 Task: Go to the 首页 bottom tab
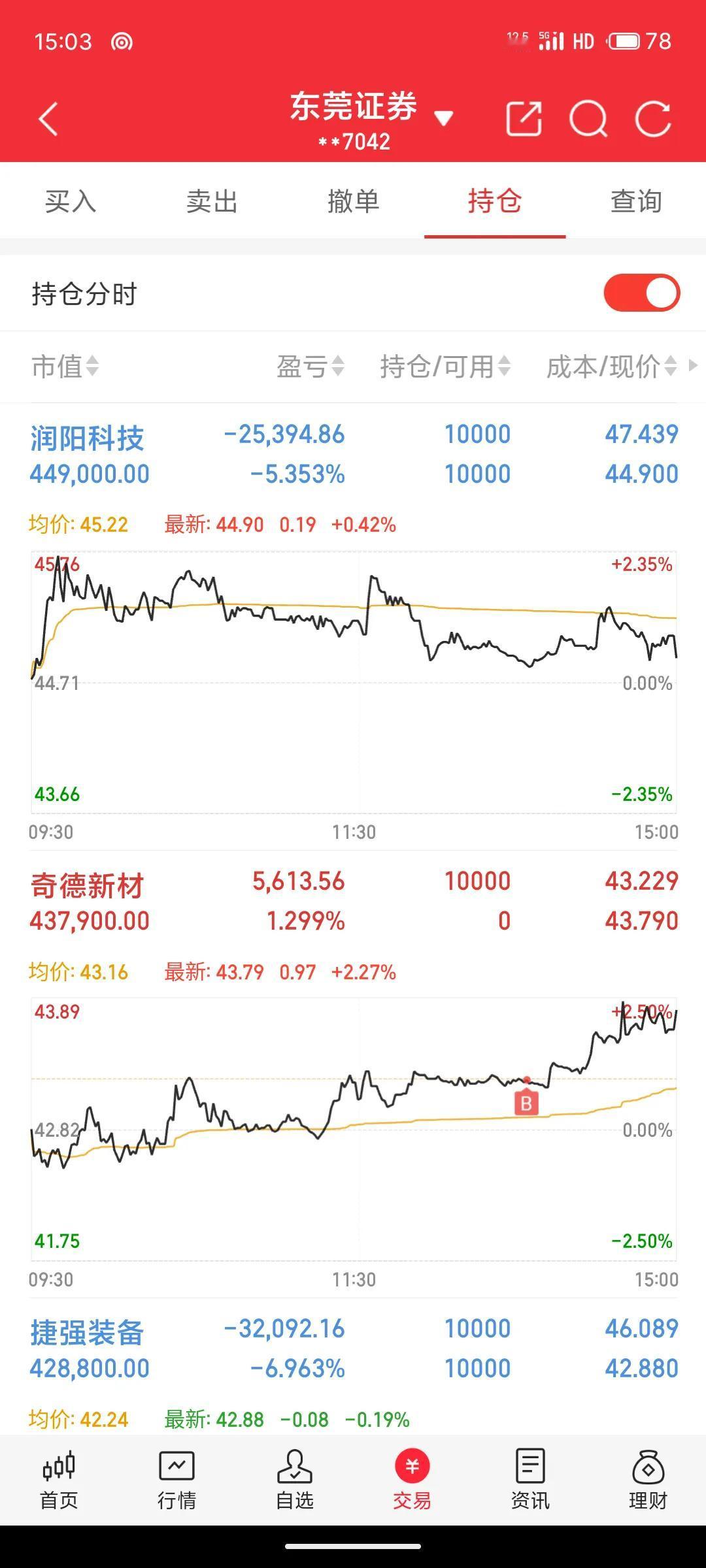point(59,1480)
